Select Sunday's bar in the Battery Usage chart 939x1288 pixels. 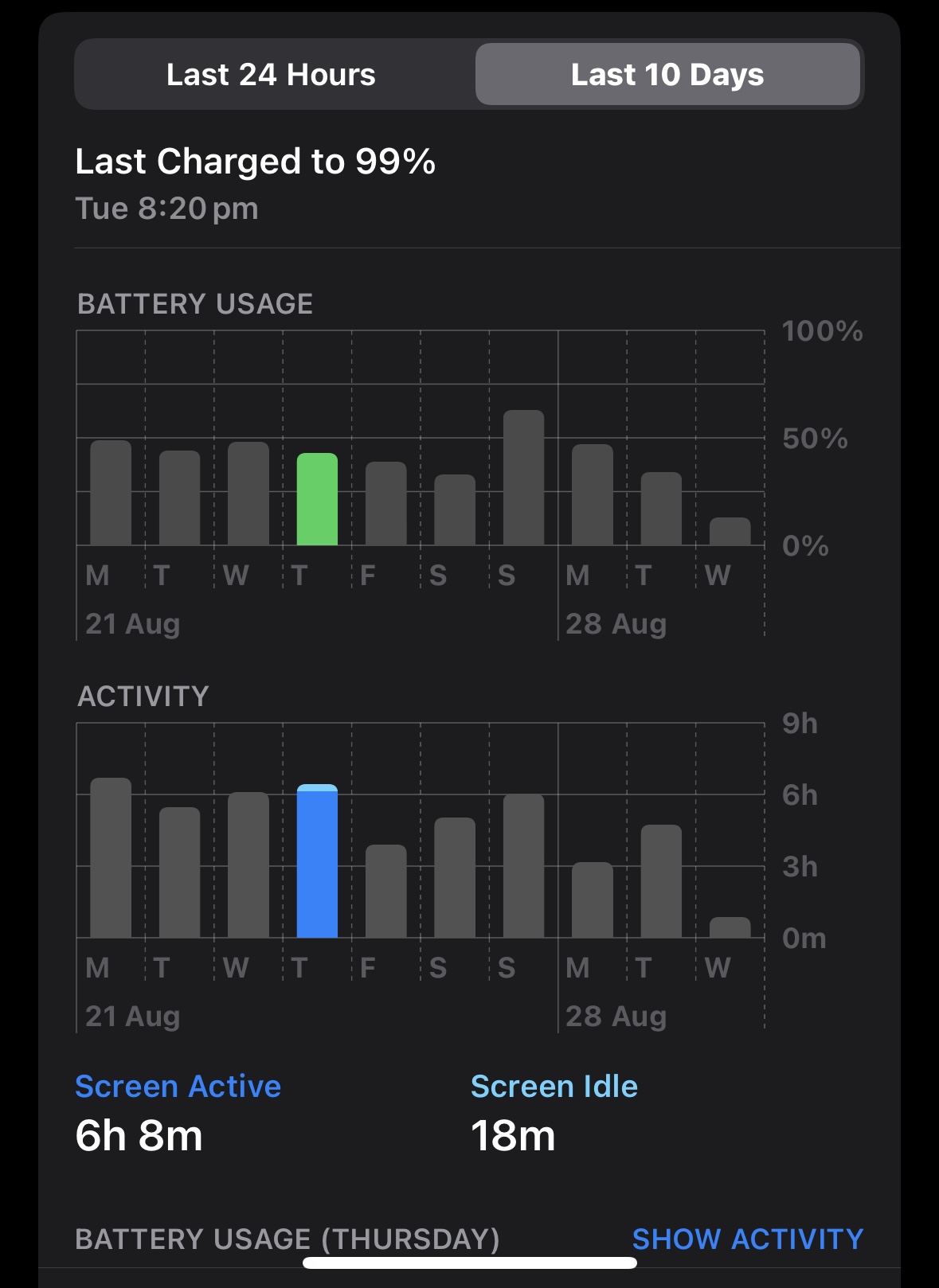tap(523, 478)
